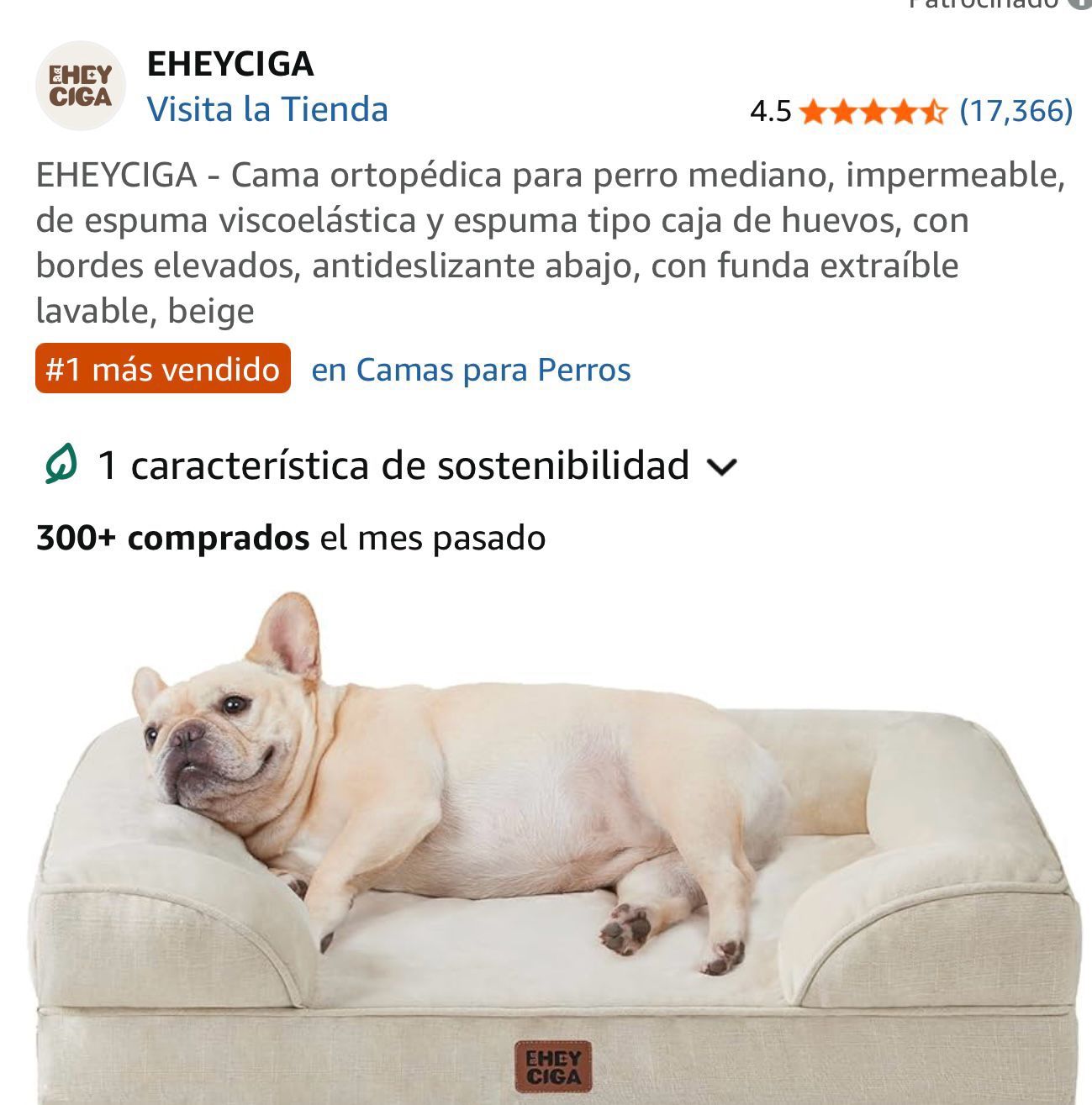Screen dimensions: 1092x1105
Task: Click the second star in the rating
Action: pyautogui.click(x=845, y=108)
